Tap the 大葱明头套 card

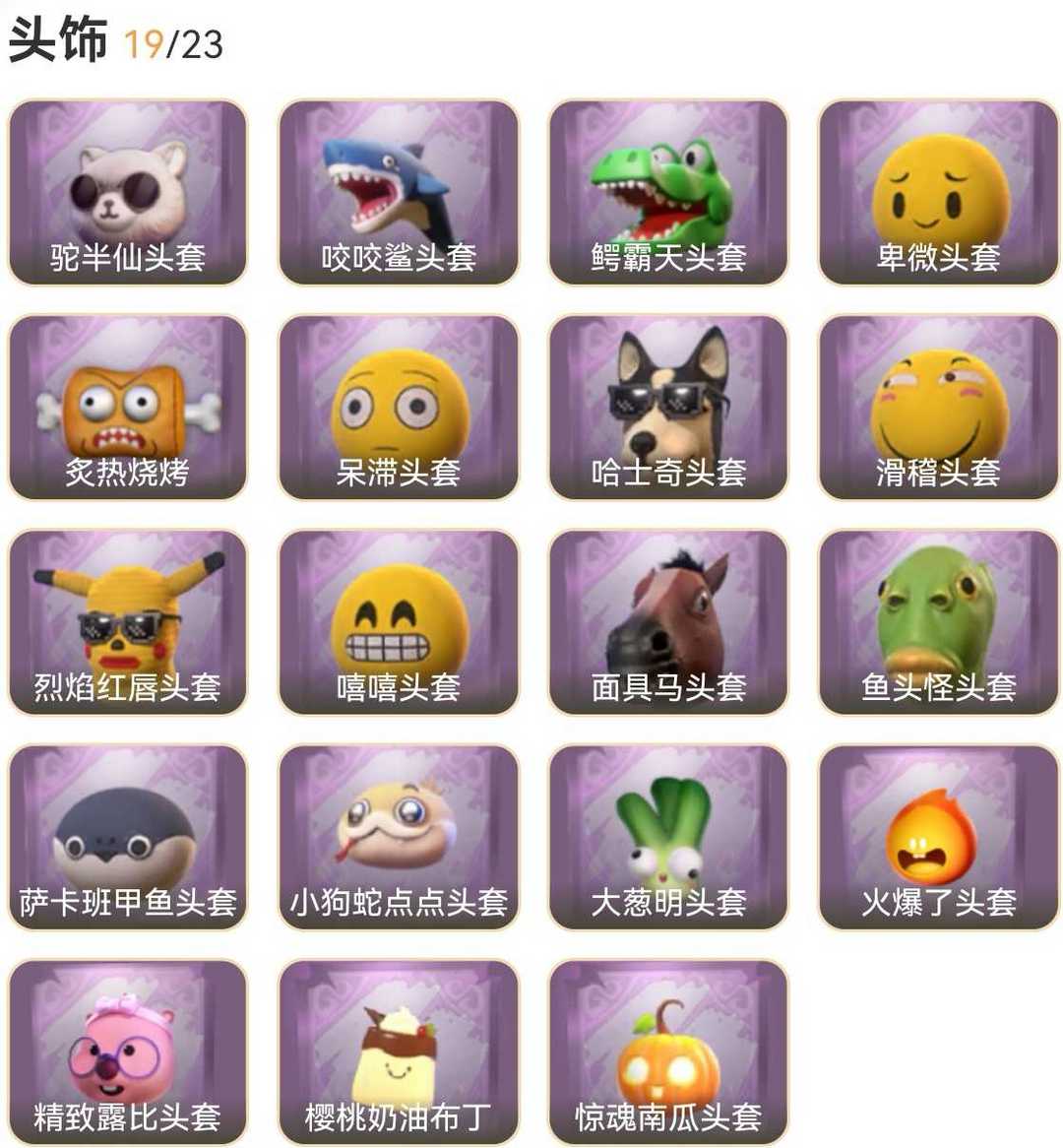coord(668,837)
